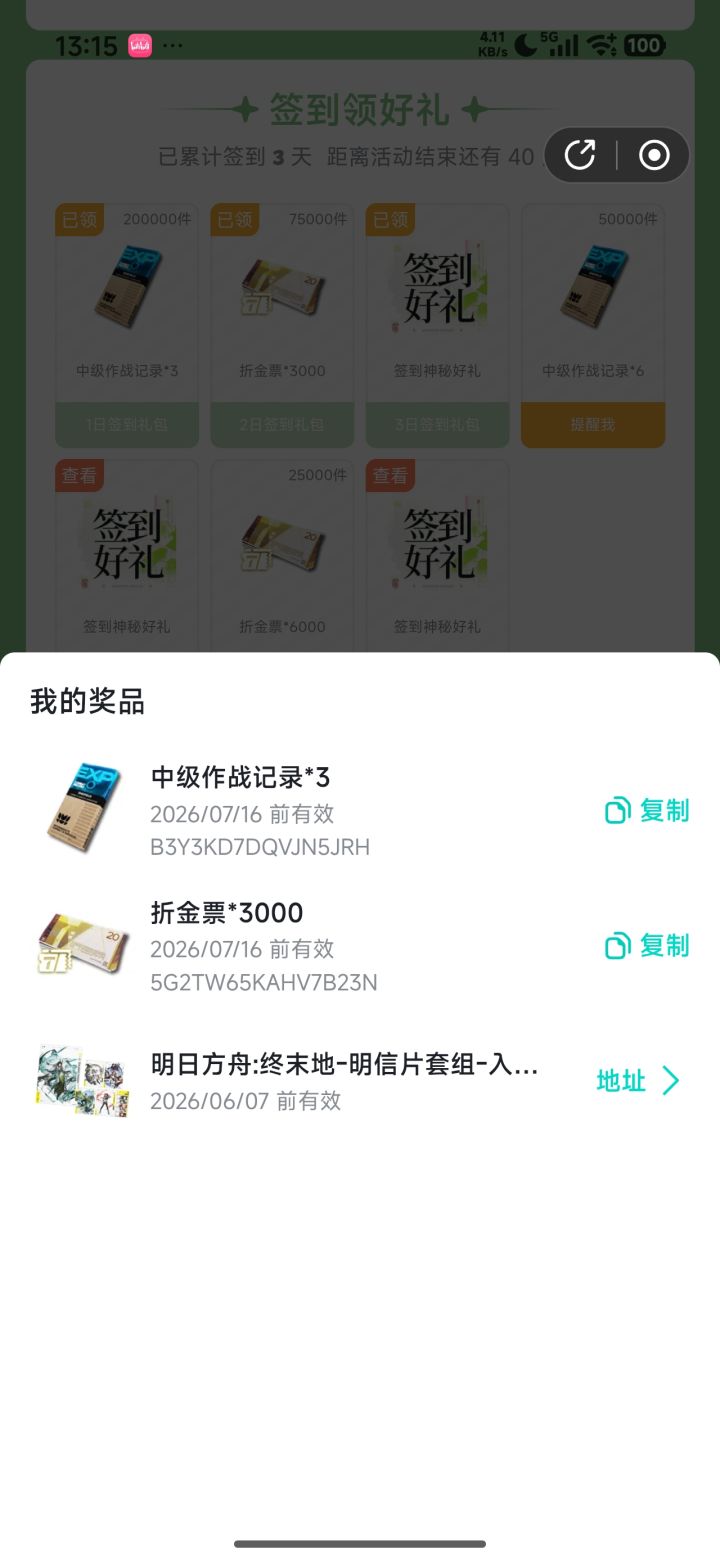Tap 提醒我 to set a reminder
Image resolution: width=720 pixels, height=1559 pixels.
coord(592,424)
